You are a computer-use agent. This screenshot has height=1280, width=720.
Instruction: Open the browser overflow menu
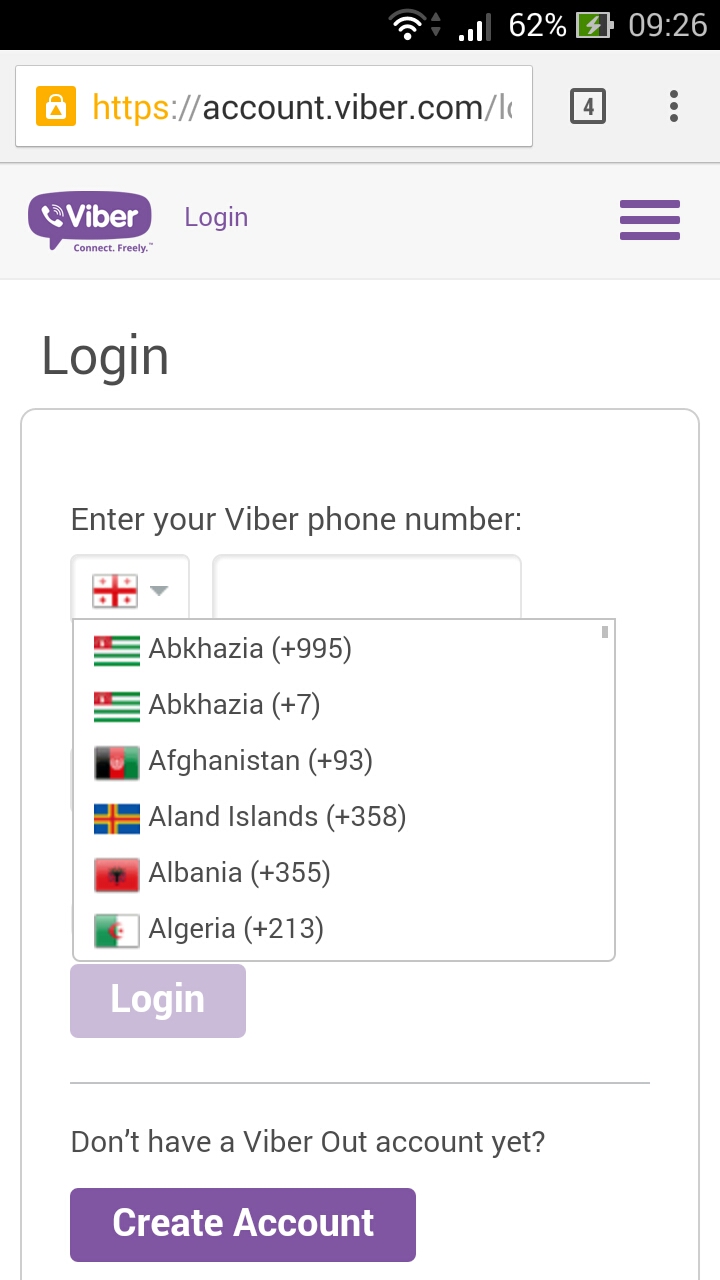(674, 106)
